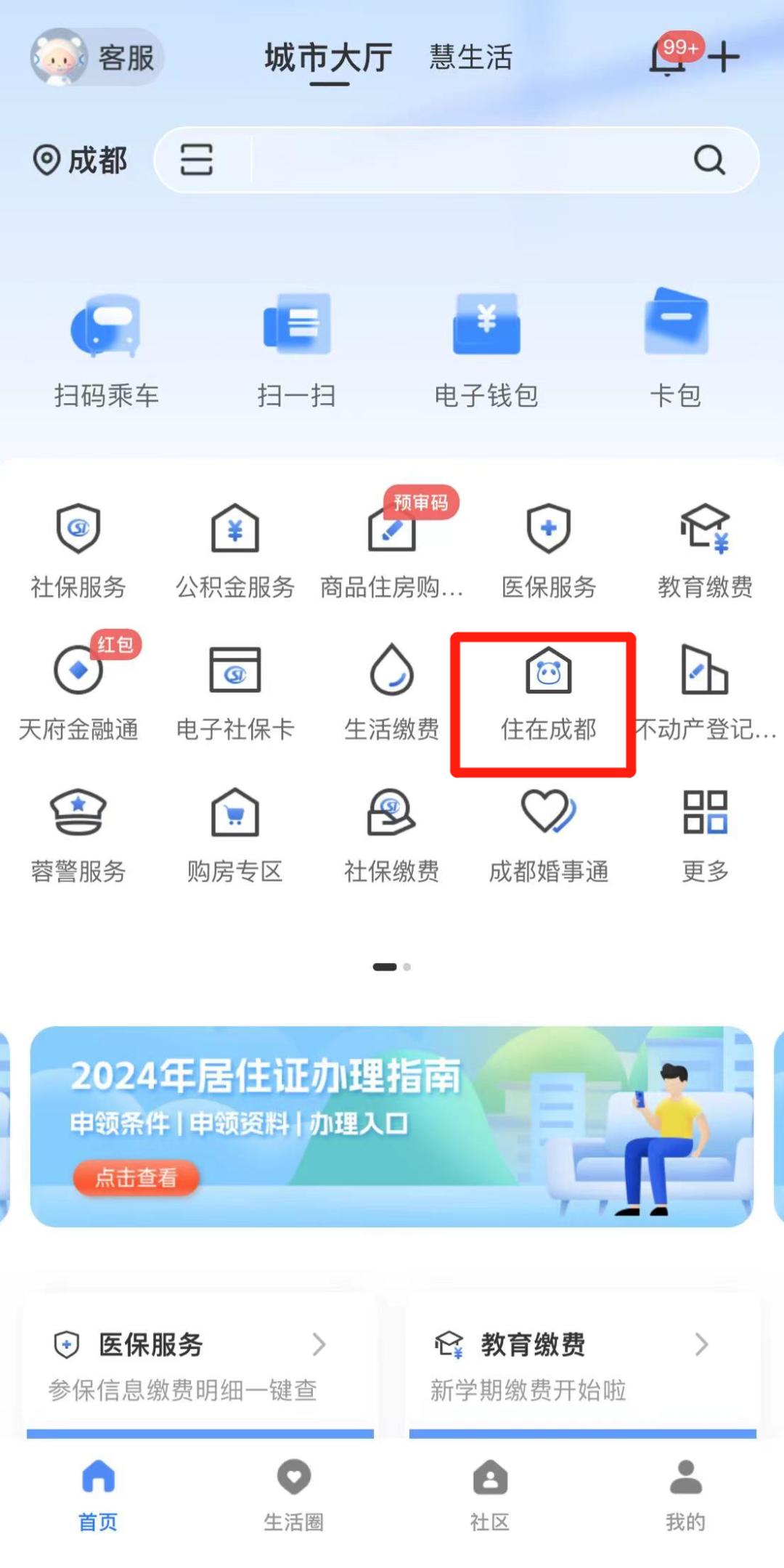Switch to the 慧生活 tab

(470, 57)
